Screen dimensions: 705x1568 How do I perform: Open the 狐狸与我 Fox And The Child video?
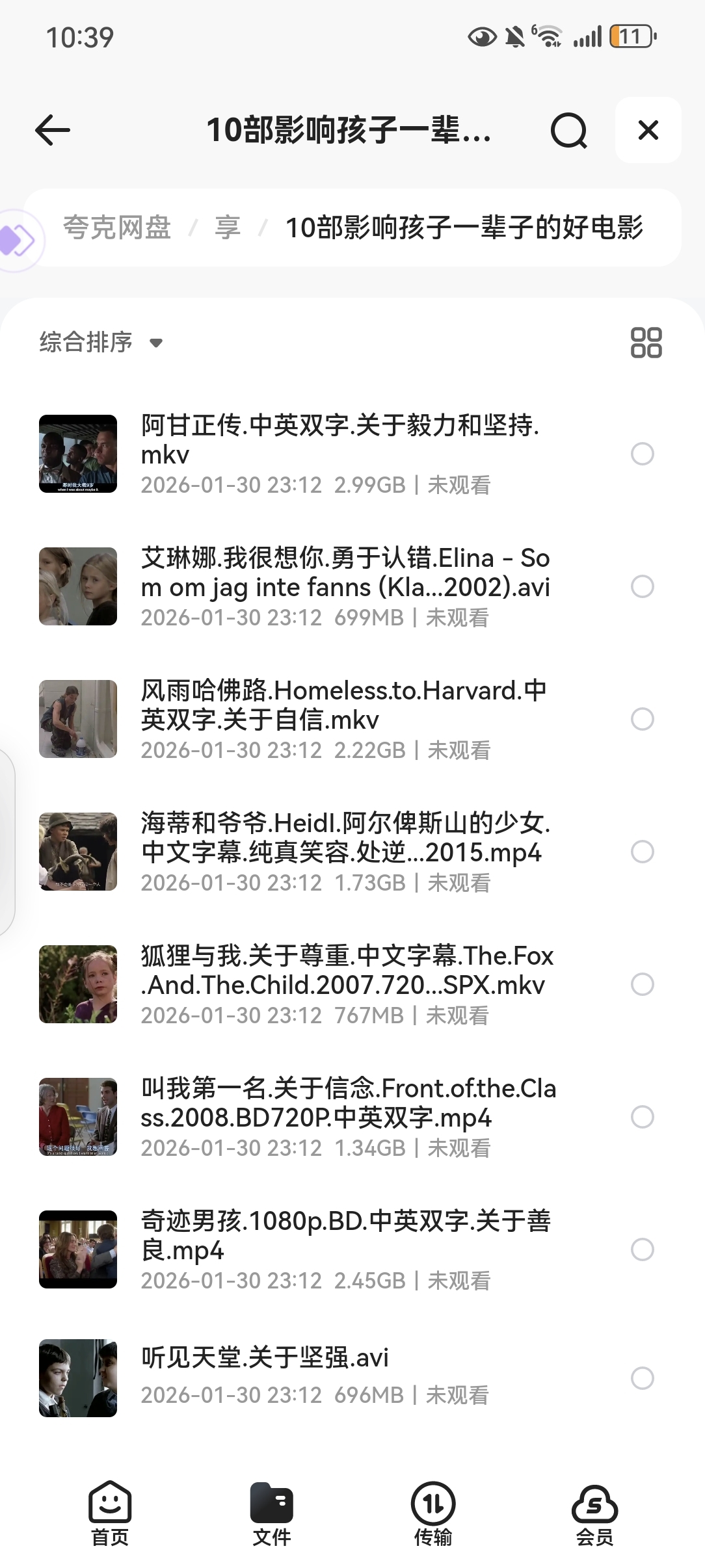coord(346,971)
